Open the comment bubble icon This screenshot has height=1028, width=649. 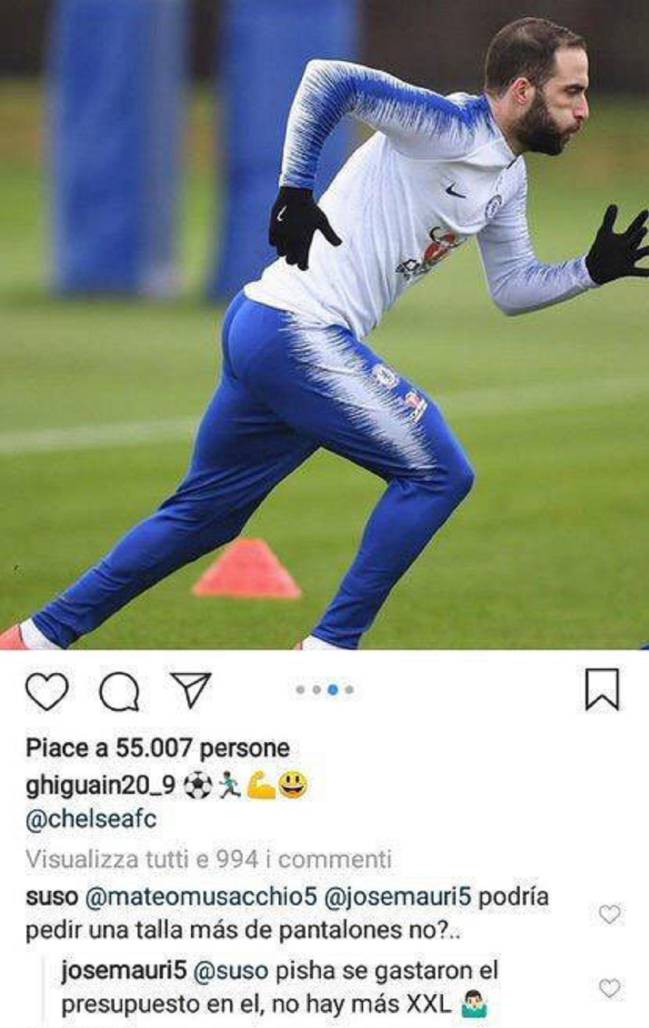[x=118, y=691]
